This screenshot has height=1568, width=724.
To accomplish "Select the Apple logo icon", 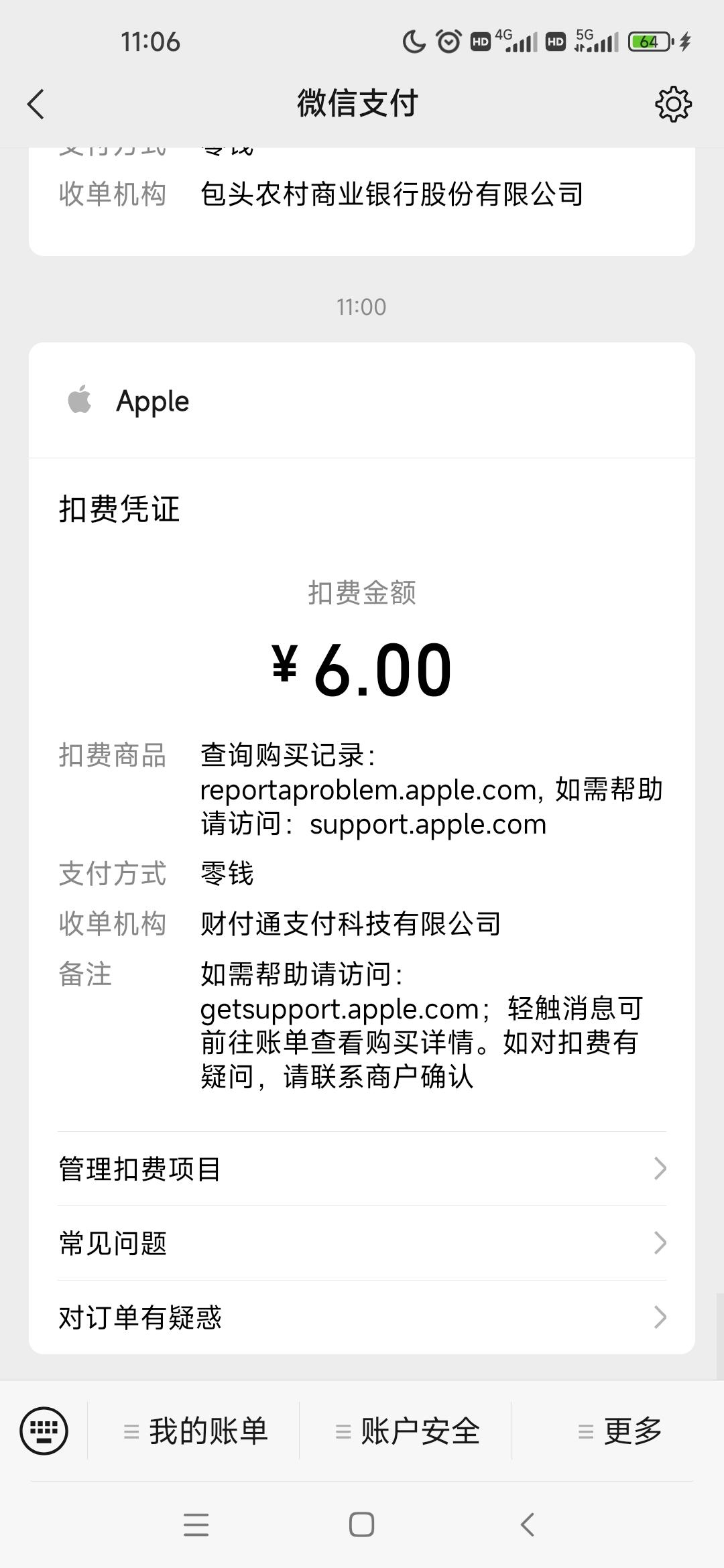I will click(x=80, y=400).
